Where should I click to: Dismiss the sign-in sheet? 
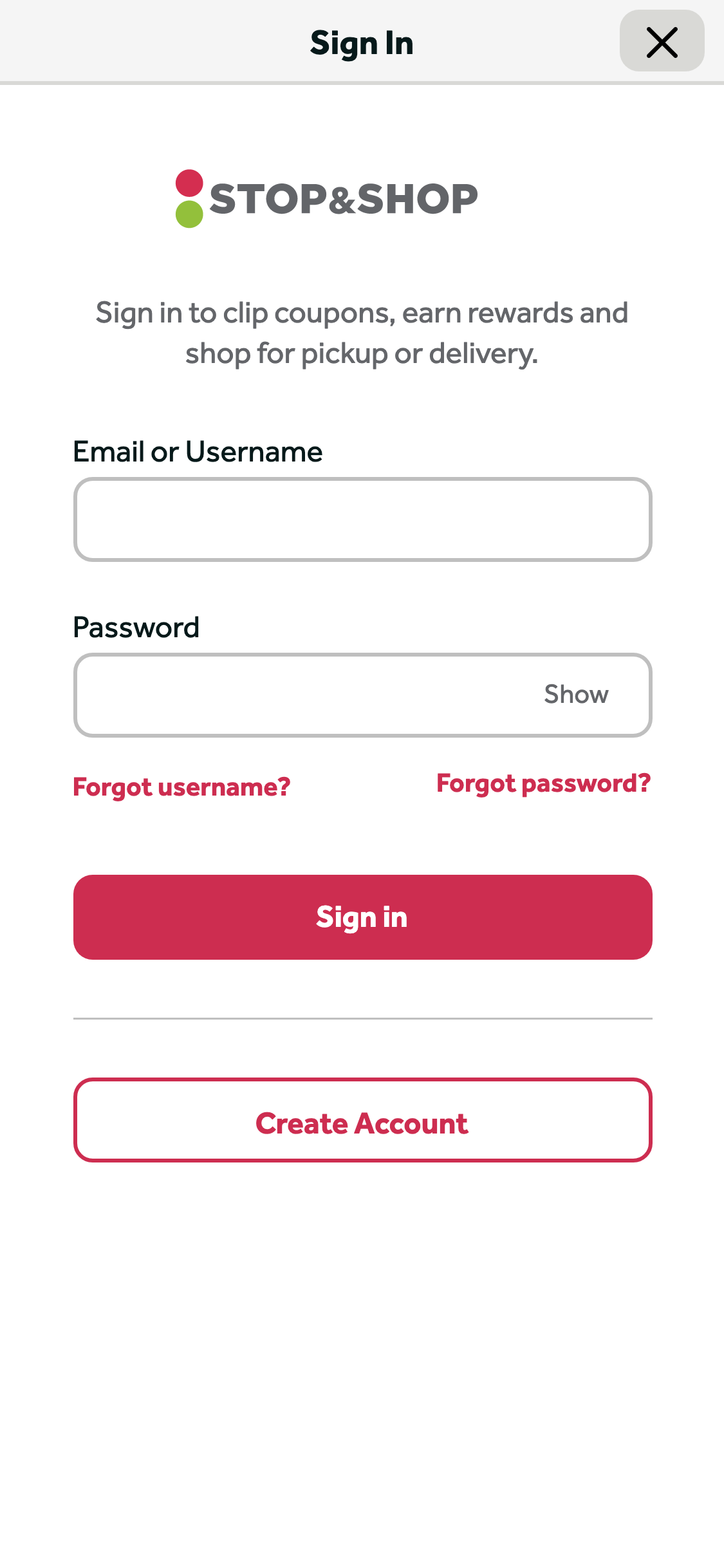(662, 42)
